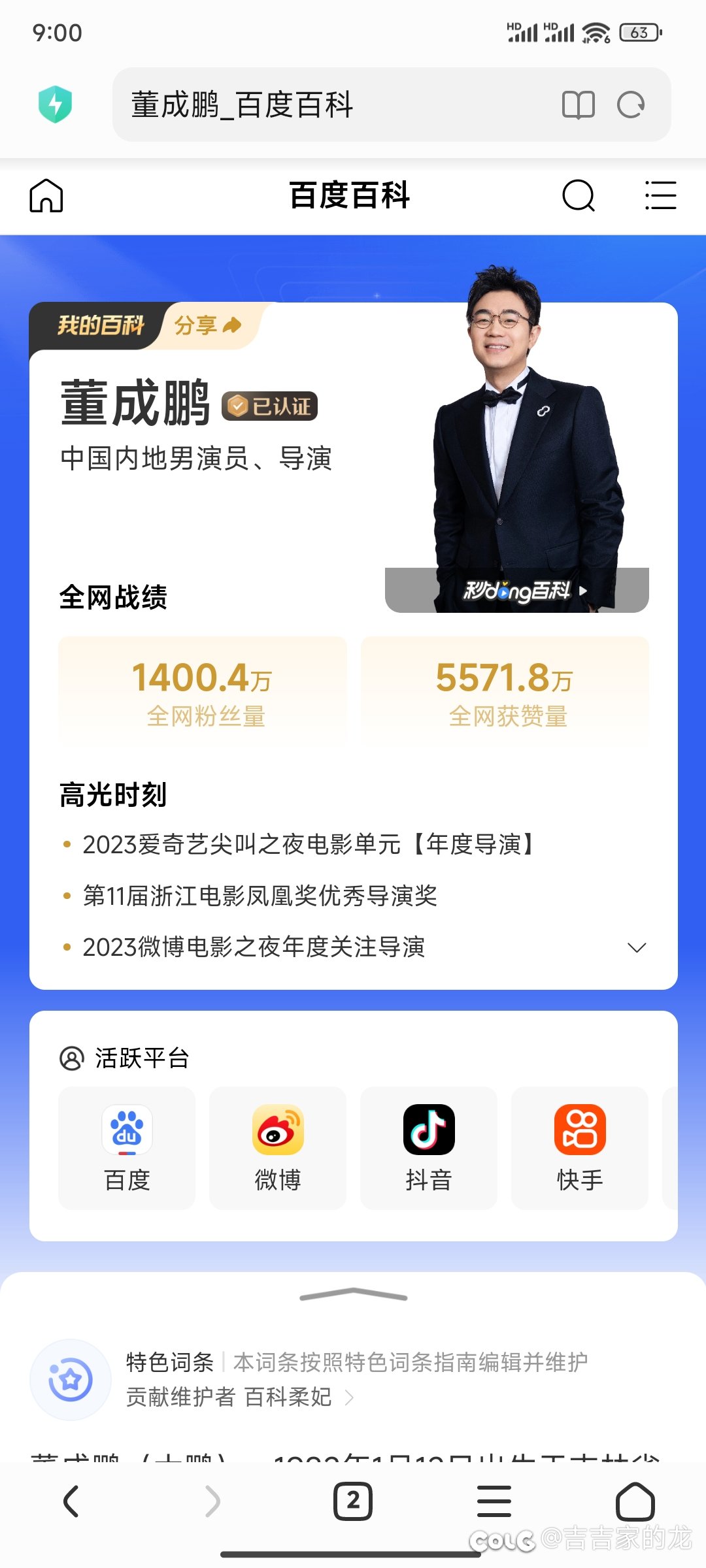Open the 抖音 active platform card
The width and height of the screenshot is (706, 1568).
click(x=429, y=1147)
